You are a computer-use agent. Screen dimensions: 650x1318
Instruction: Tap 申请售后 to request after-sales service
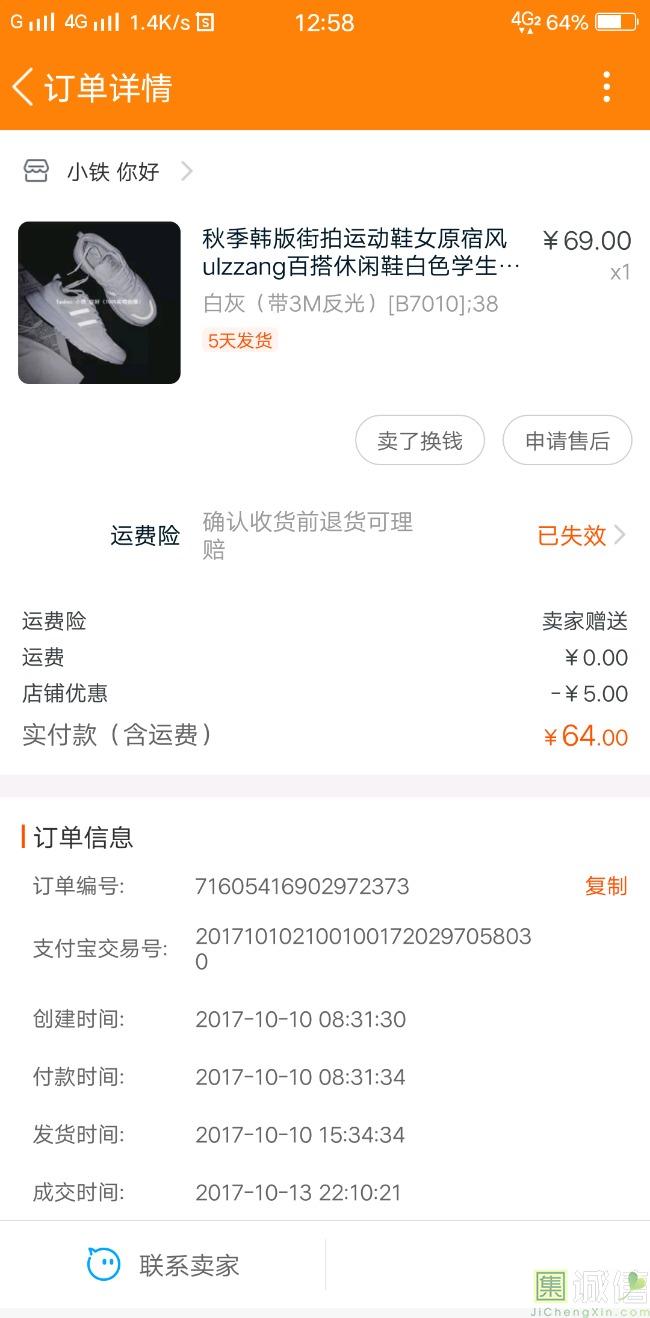point(567,441)
